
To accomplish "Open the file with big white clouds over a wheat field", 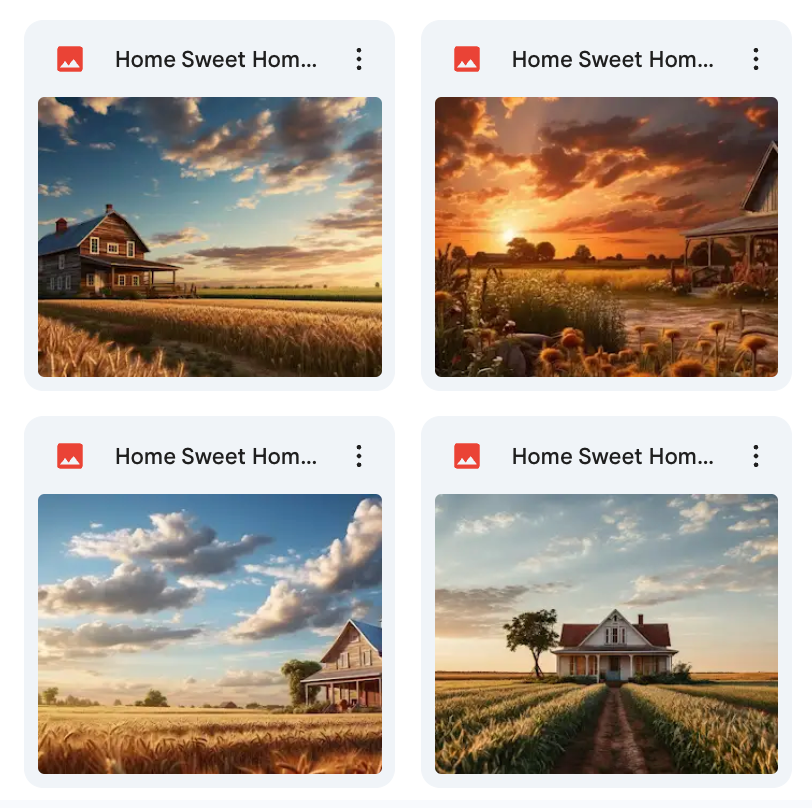I will coord(210,634).
